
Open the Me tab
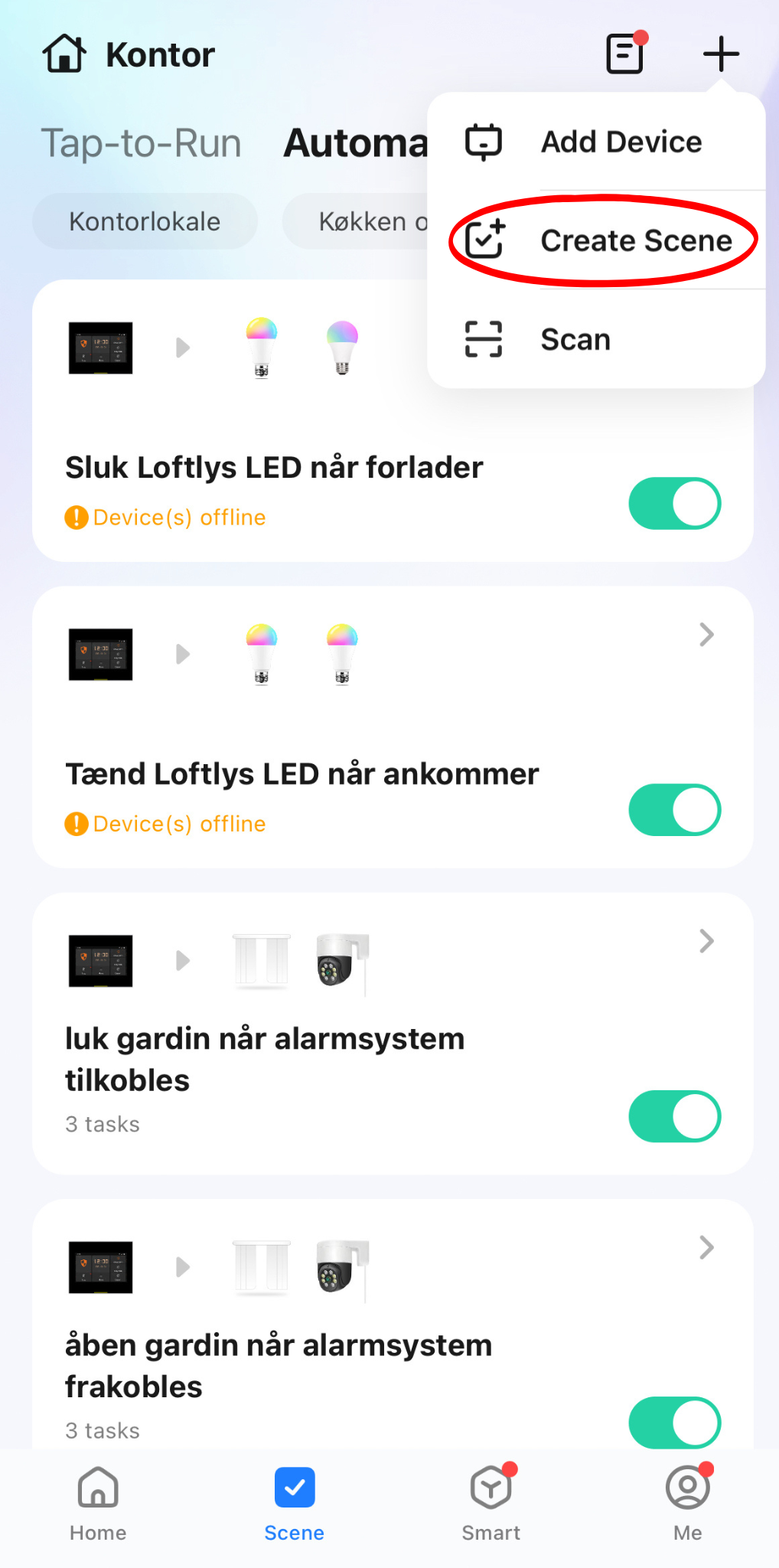click(x=687, y=1504)
